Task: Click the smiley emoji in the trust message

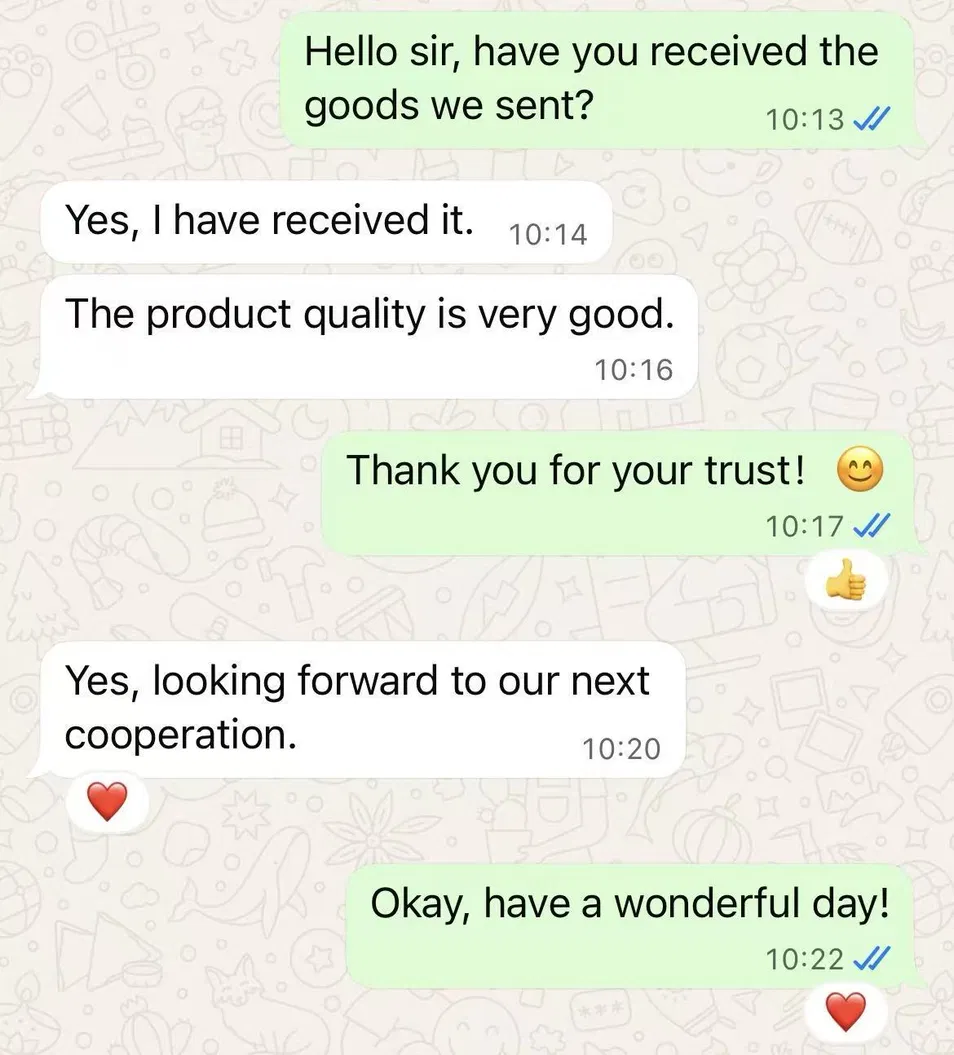Action: coord(858,470)
